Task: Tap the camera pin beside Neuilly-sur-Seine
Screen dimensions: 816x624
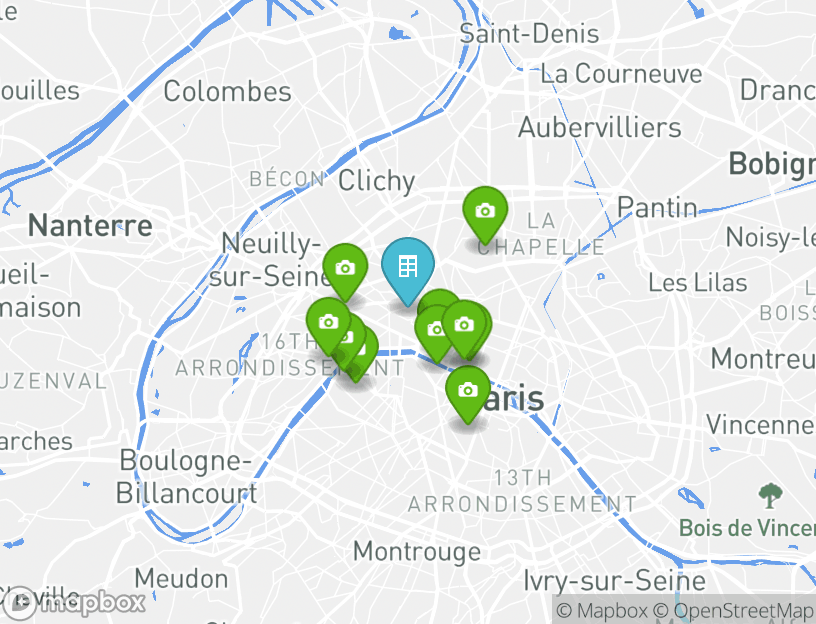Action: point(345,269)
